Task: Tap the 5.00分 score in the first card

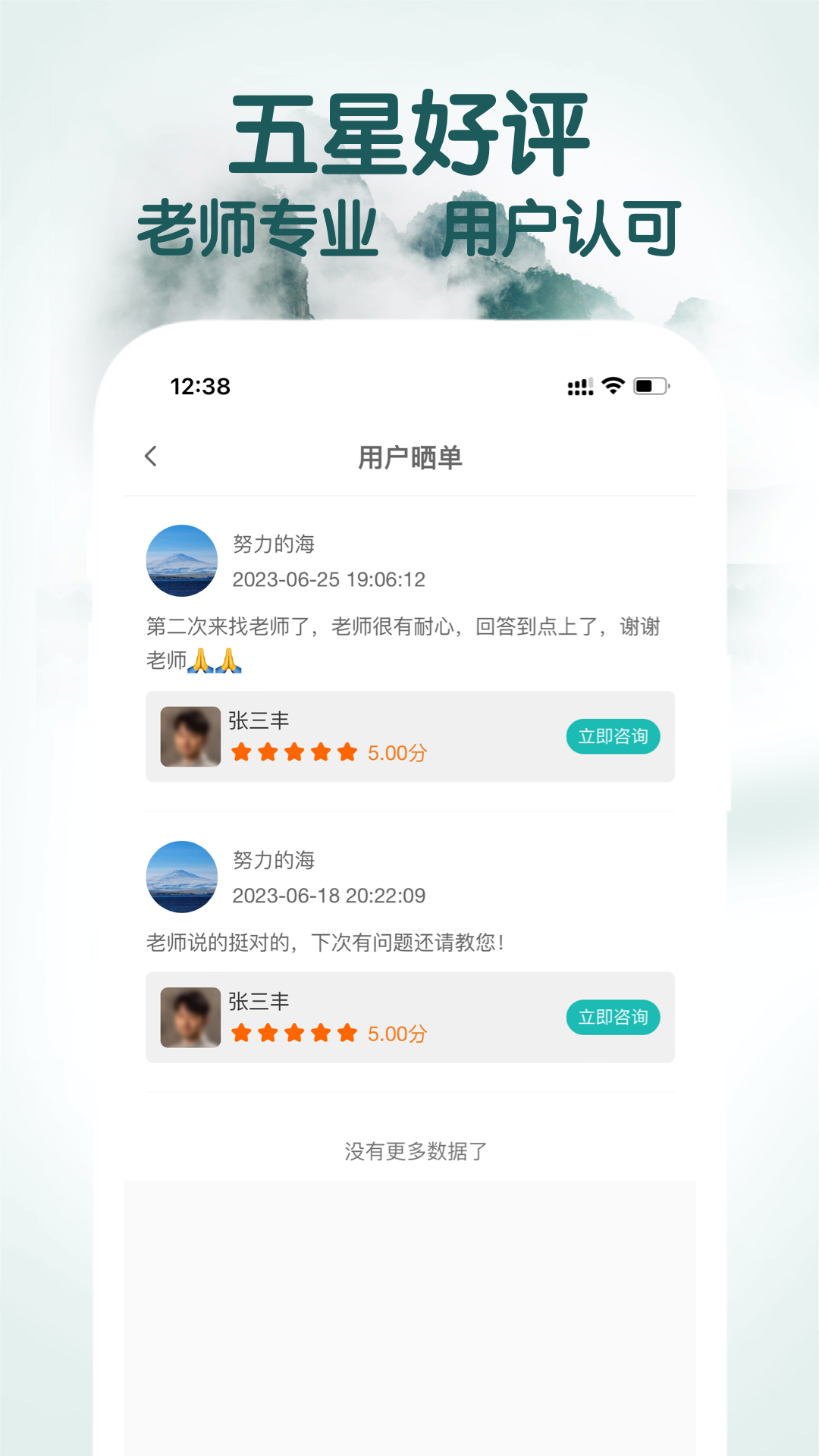Action: [x=397, y=753]
